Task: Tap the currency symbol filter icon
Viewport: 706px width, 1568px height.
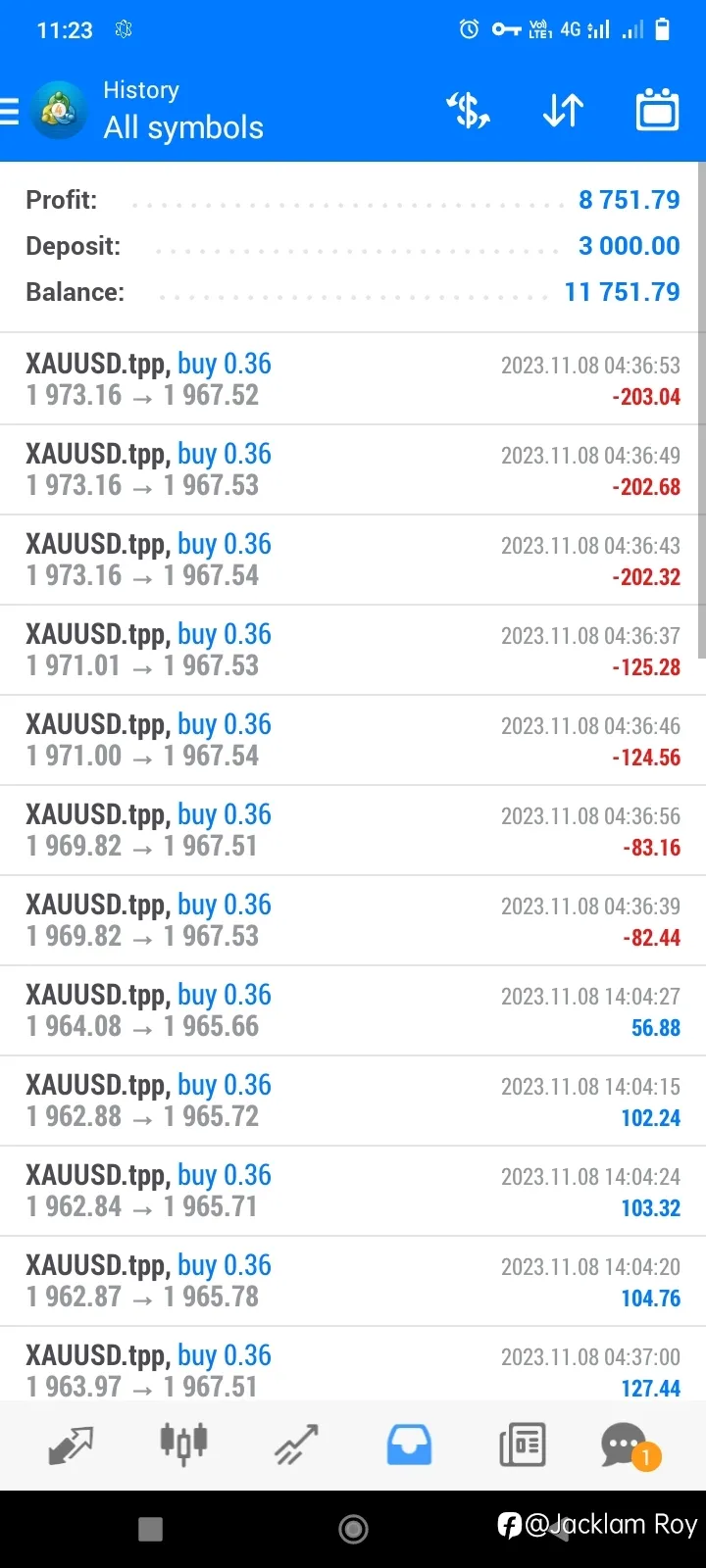Action: click(469, 111)
